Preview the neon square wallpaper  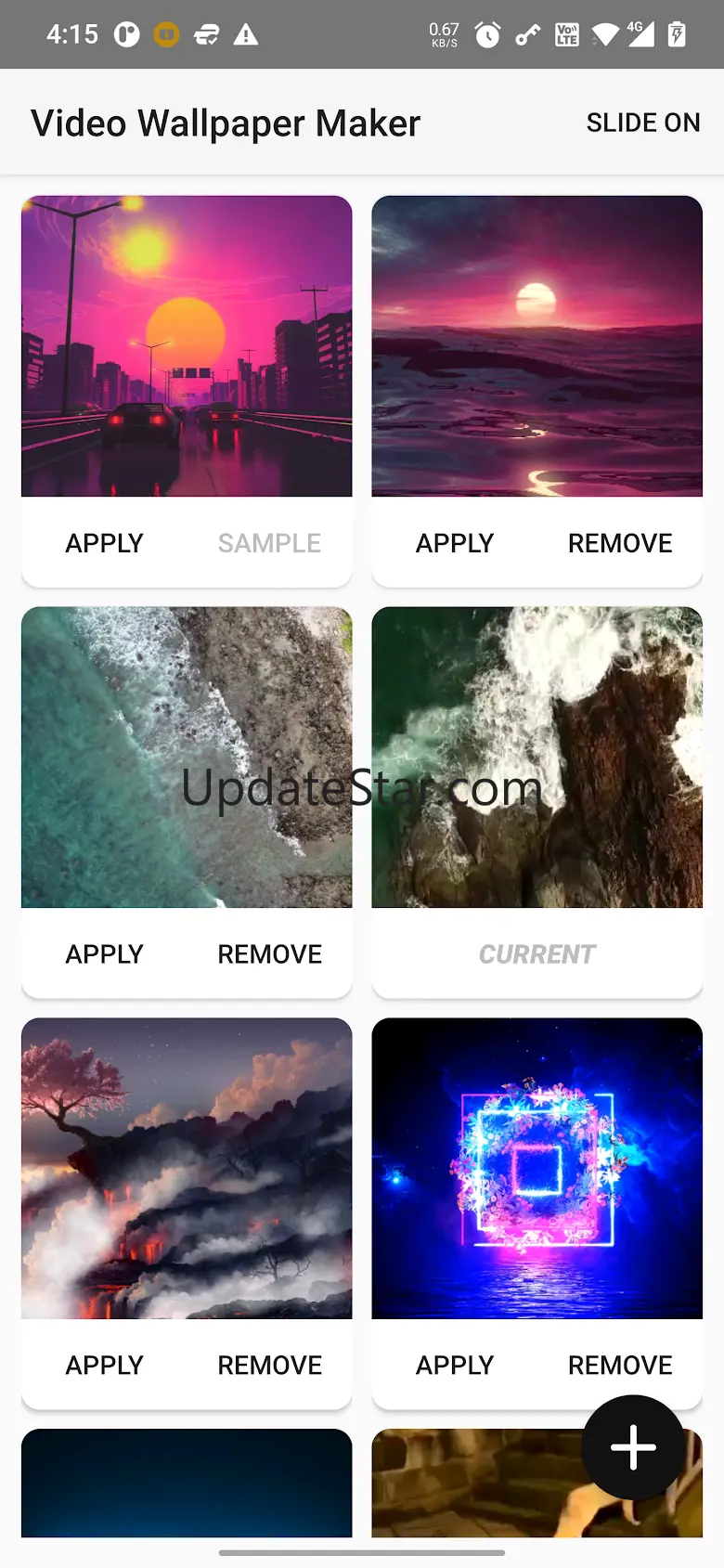click(537, 1168)
